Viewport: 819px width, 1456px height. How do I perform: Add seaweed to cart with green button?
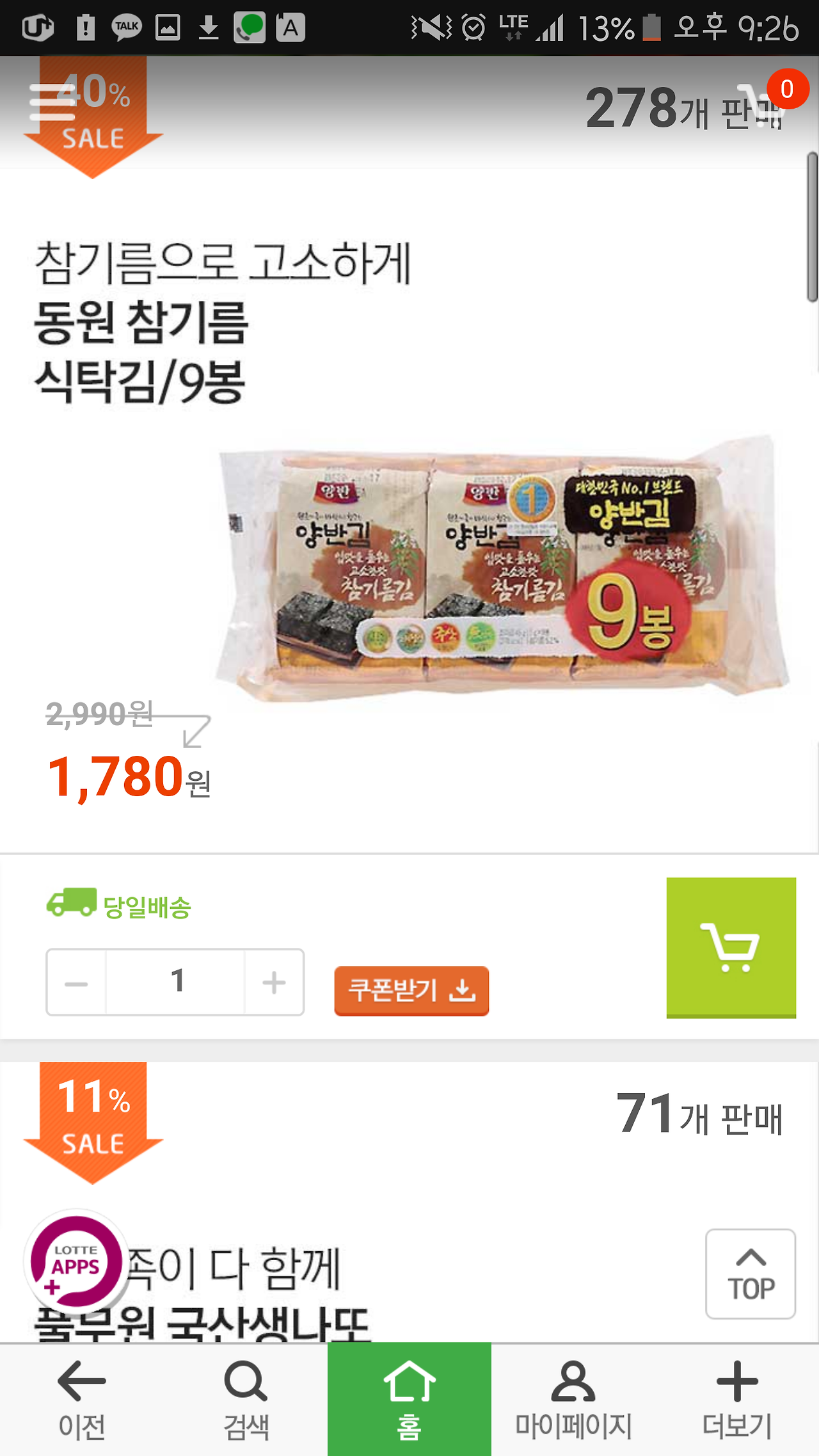(731, 947)
